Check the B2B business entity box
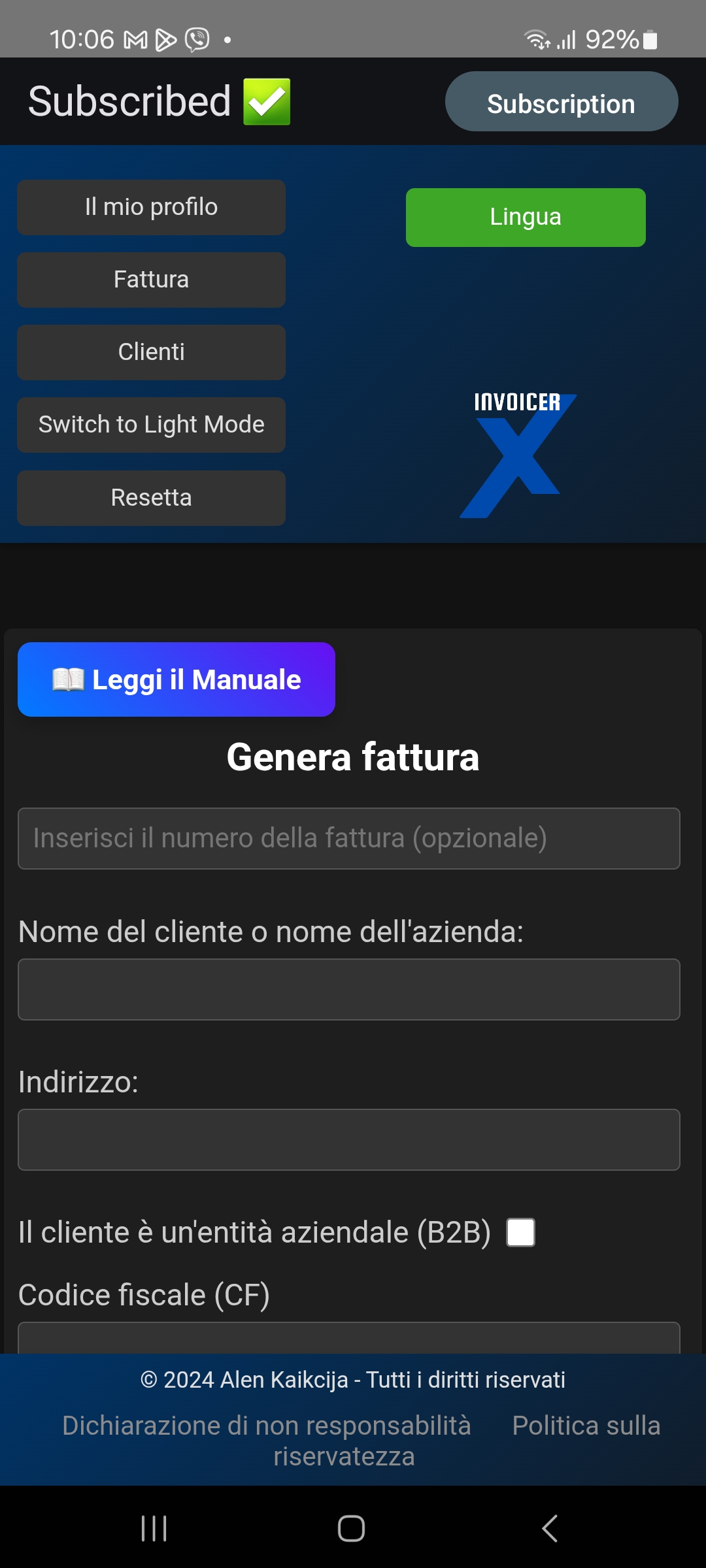The width and height of the screenshot is (706, 1568). click(521, 1233)
